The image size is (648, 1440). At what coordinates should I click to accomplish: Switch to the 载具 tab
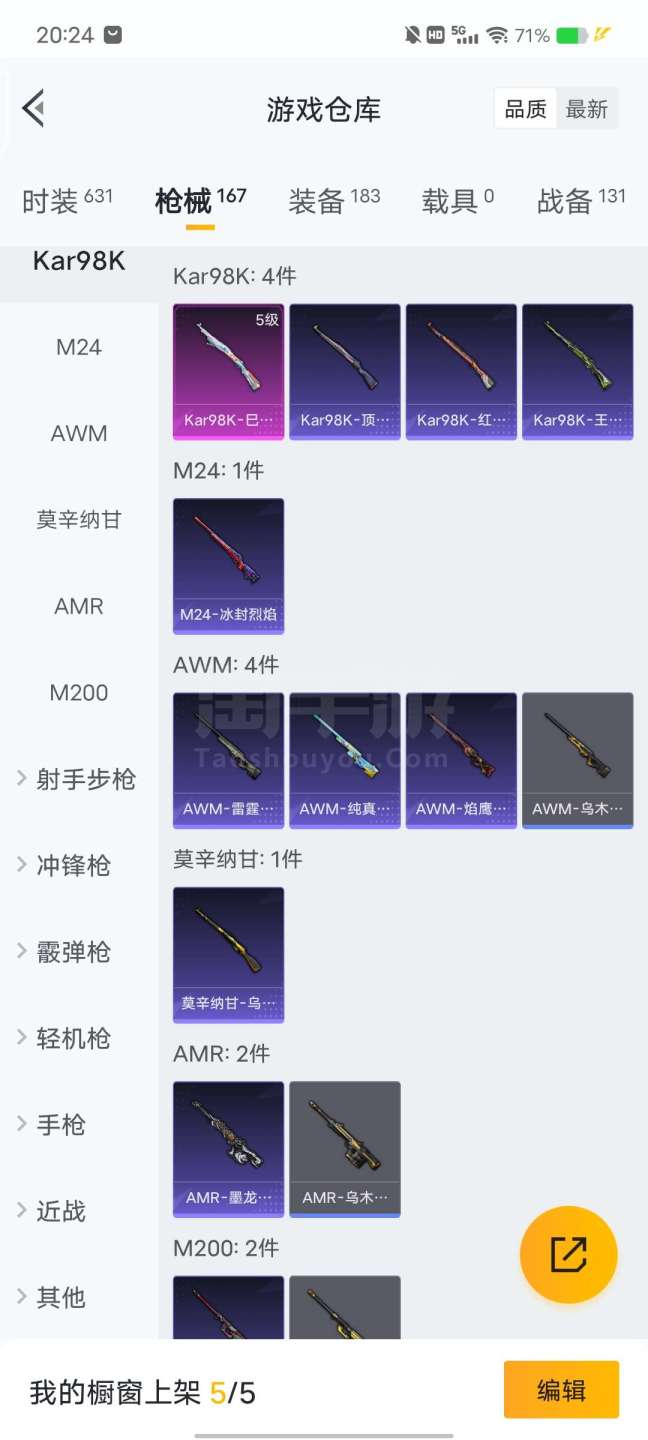point(457,201)
